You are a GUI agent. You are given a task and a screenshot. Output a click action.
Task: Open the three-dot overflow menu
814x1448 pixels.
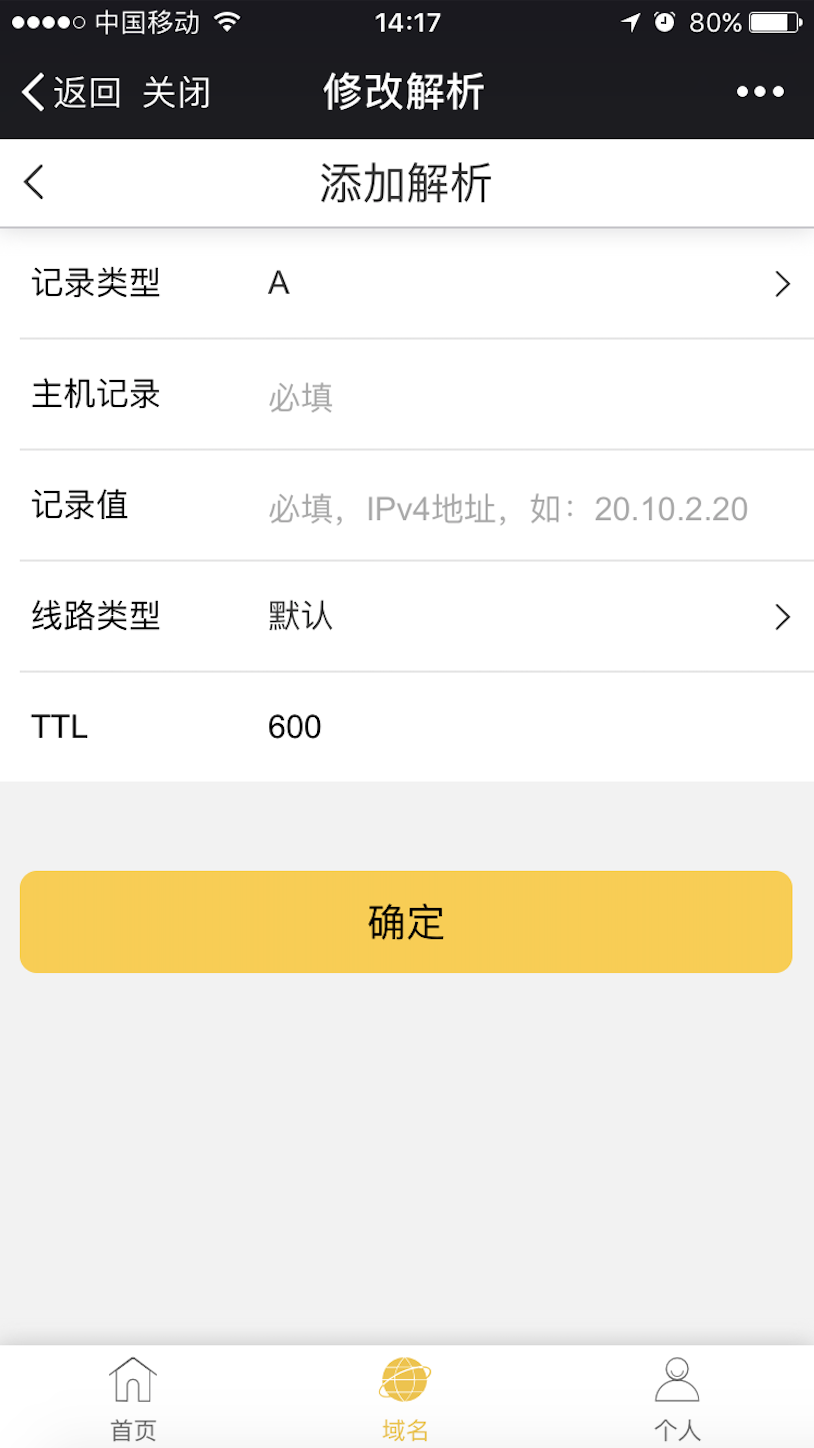coord(760,93)
